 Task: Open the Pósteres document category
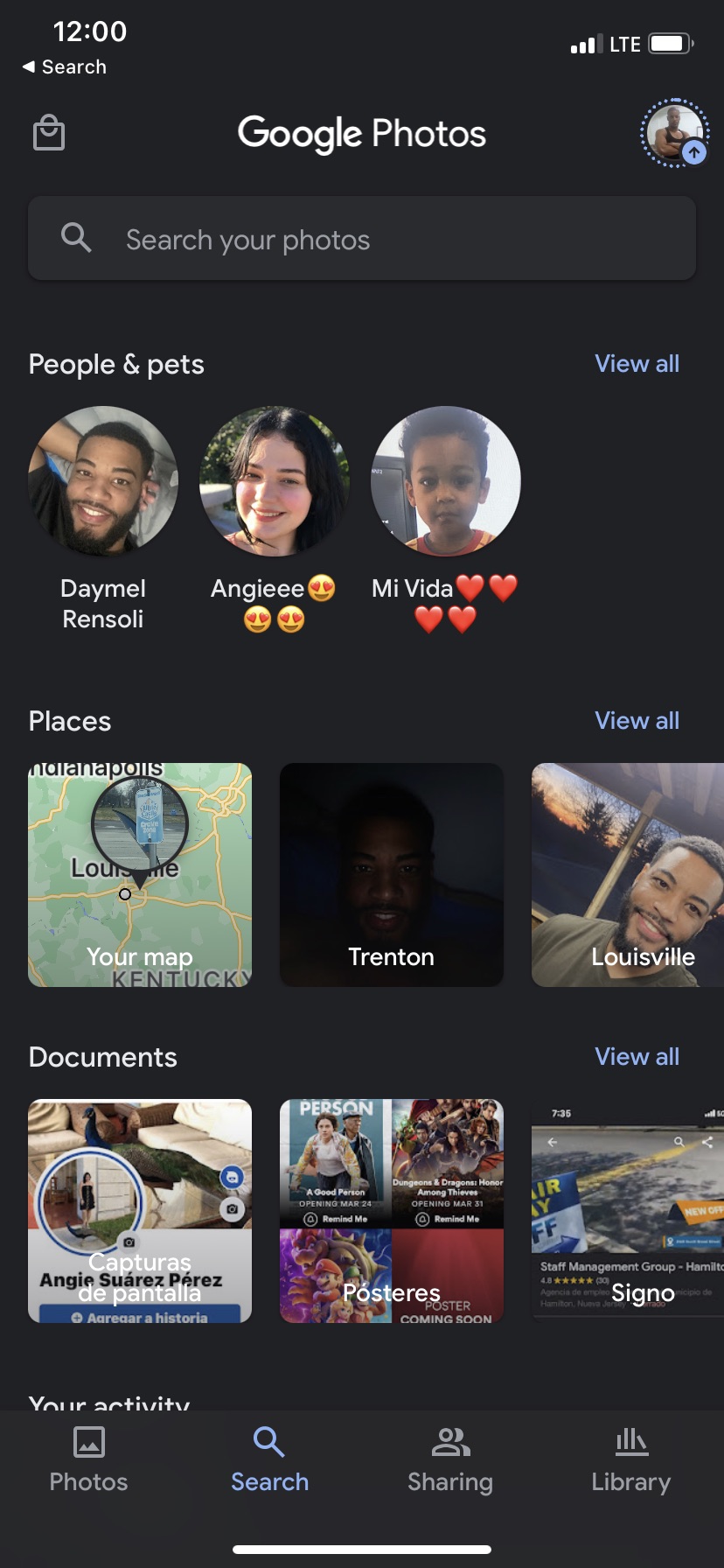pos(392,1211)
